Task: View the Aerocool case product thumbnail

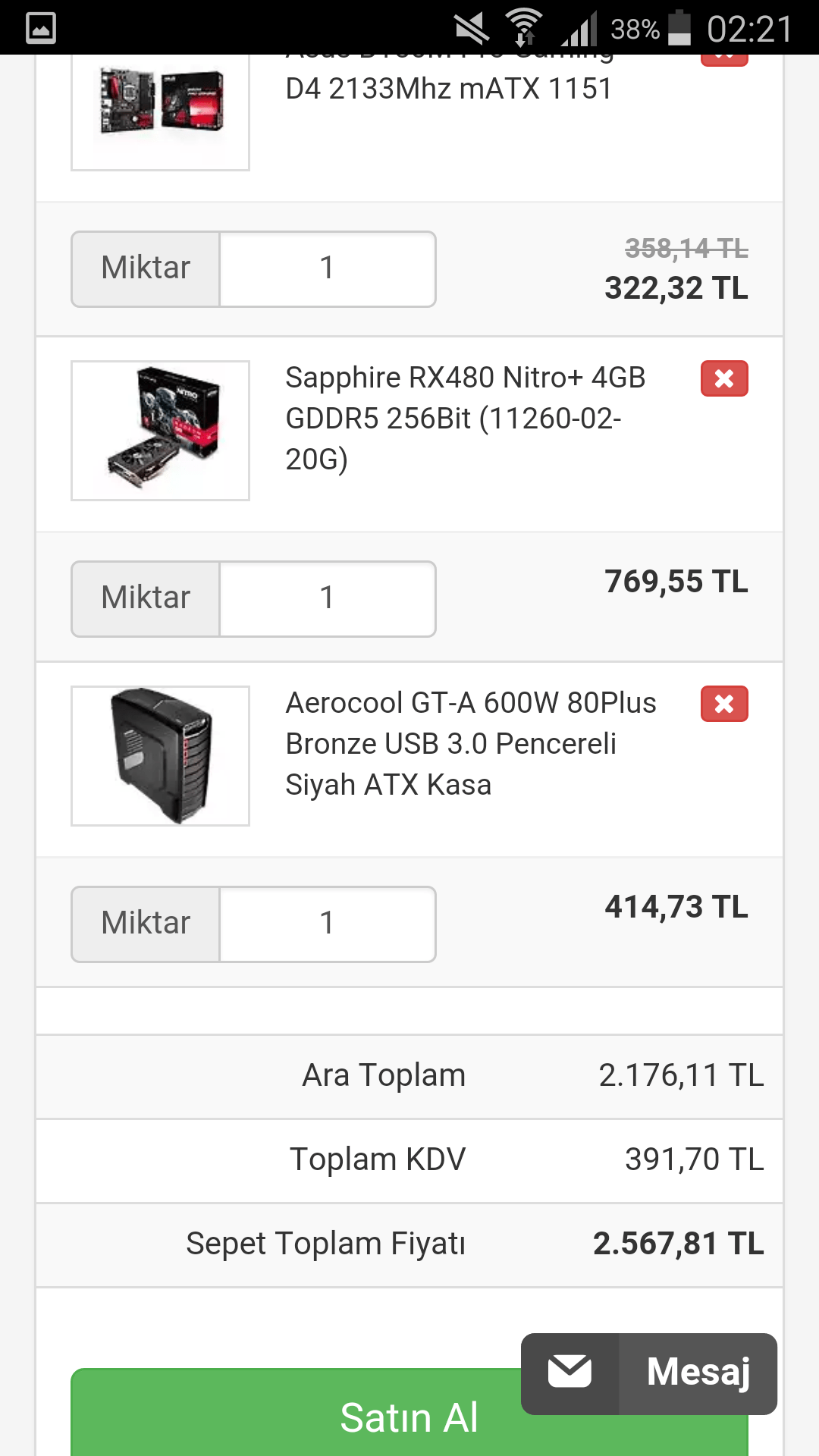Action: 160,755
